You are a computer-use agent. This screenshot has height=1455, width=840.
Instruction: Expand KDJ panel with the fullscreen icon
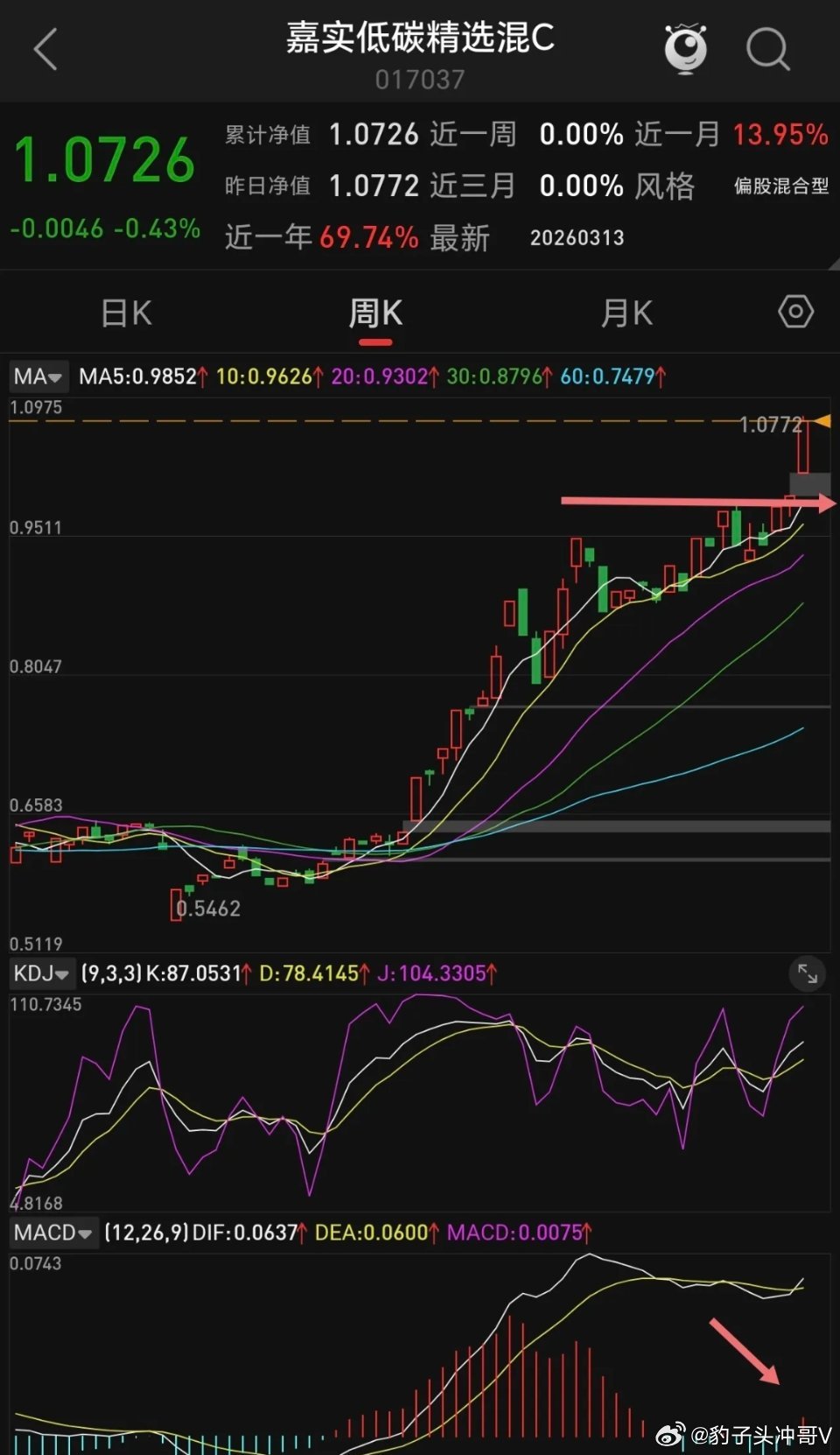point(807,974)
